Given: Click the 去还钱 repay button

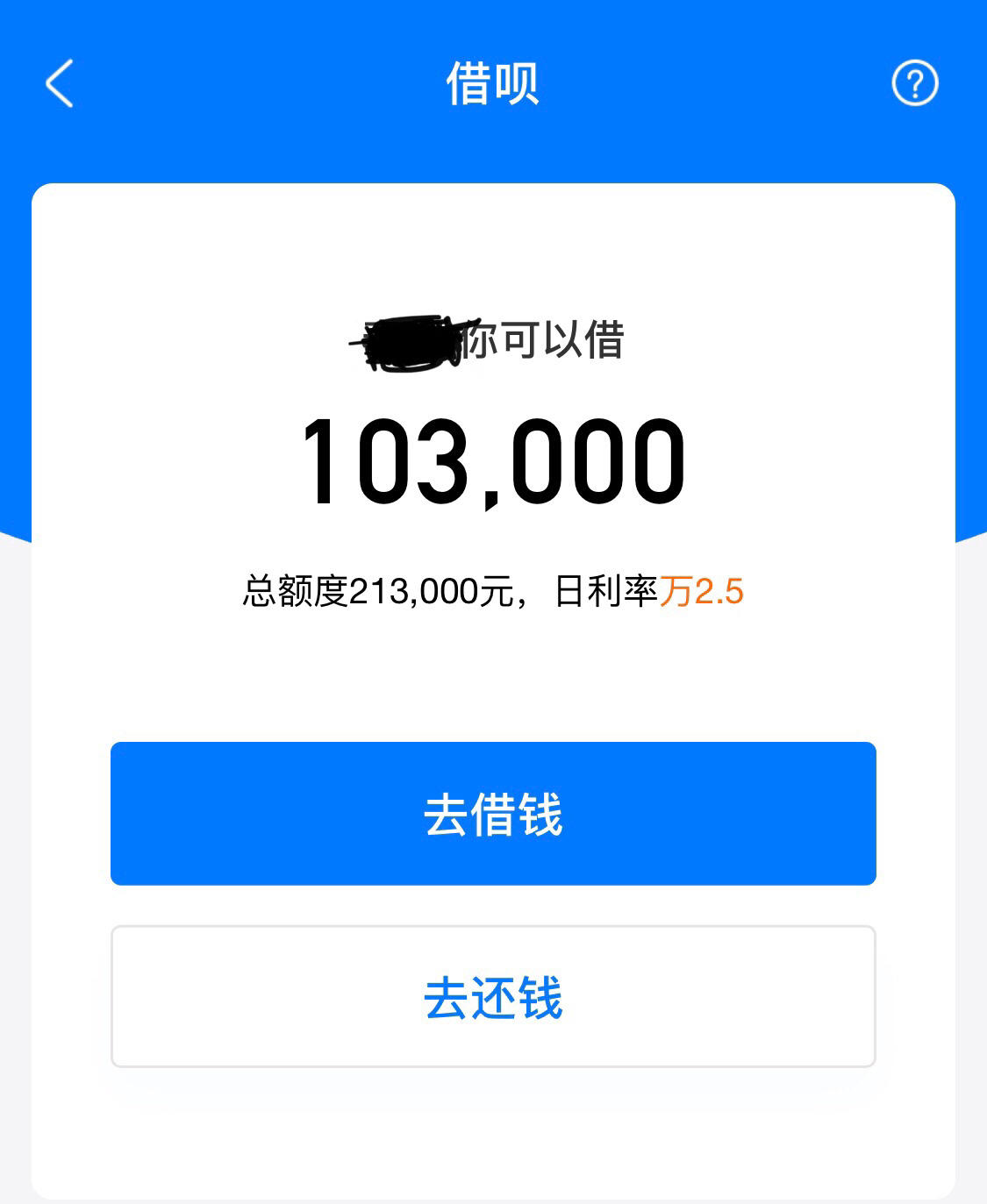Looking at the screenshot, I should tap(493, 996).
